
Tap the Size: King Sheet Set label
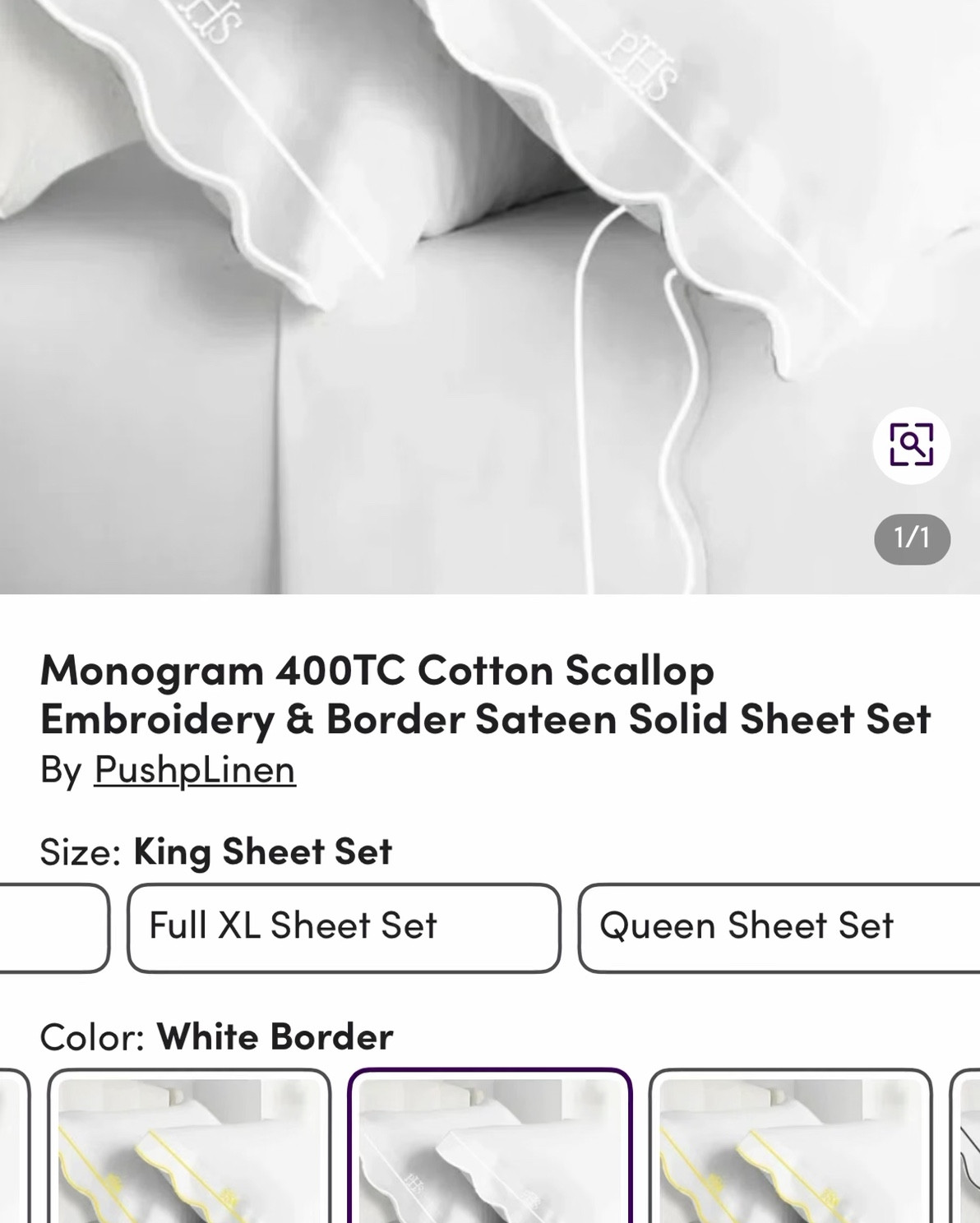point(218,852)
